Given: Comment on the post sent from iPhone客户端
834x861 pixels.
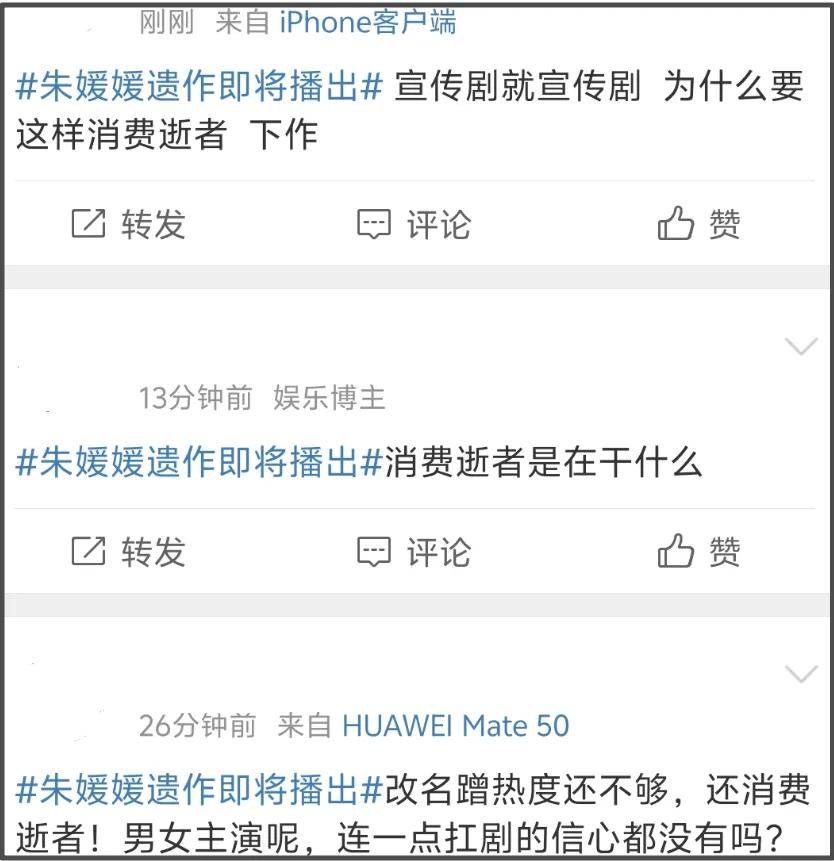Looking at the screenshot, I should [x=413, y=225].
